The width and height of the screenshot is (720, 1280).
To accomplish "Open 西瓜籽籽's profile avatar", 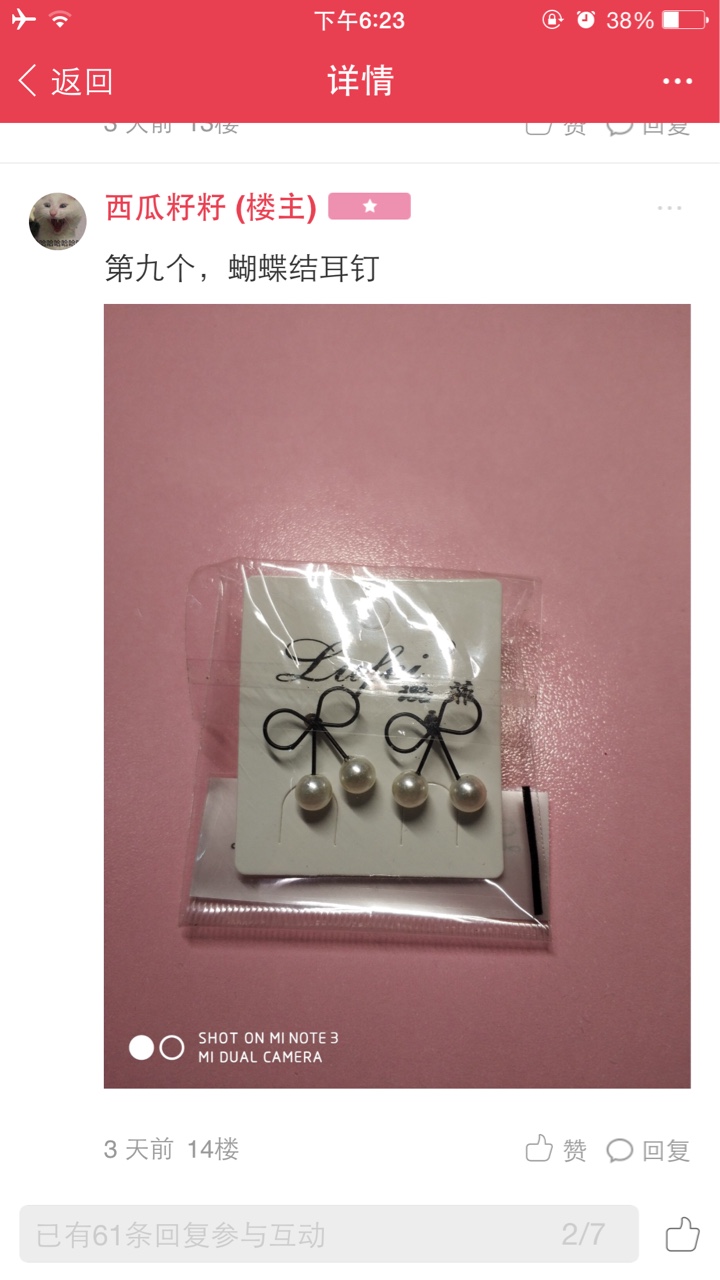I will pyautogui.click(x=57, y=221).
